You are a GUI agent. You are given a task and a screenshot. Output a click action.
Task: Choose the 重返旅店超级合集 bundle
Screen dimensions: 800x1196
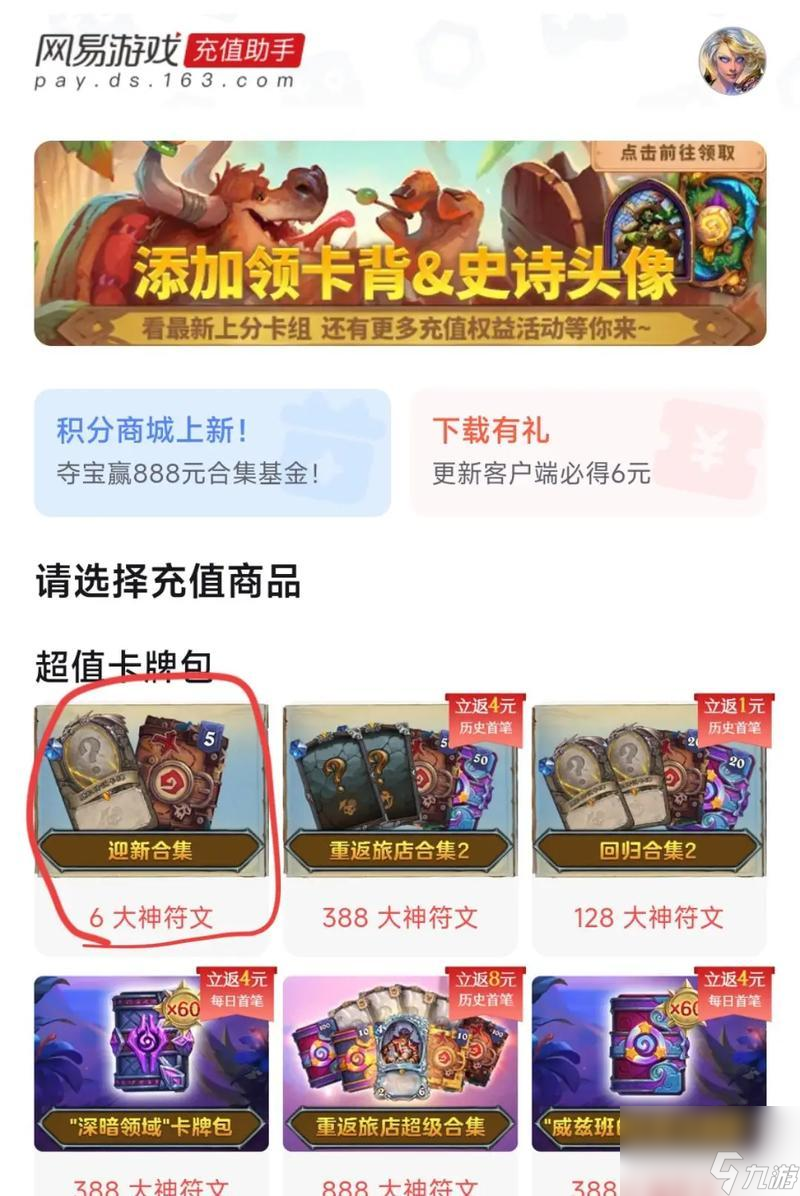tap(400, 1070)
